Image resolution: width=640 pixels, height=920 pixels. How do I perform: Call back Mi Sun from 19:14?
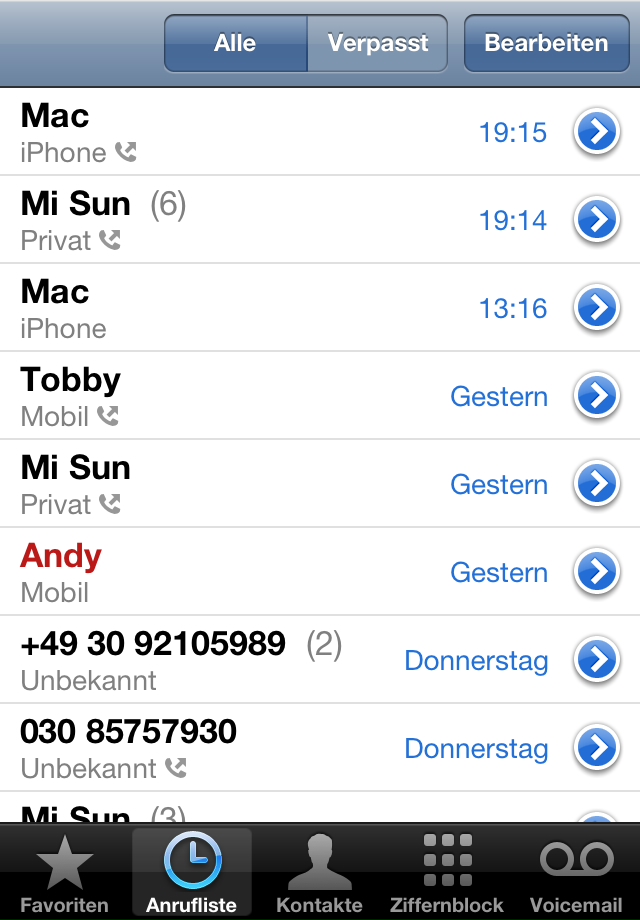pyautogui.click(x=250, y=220)
